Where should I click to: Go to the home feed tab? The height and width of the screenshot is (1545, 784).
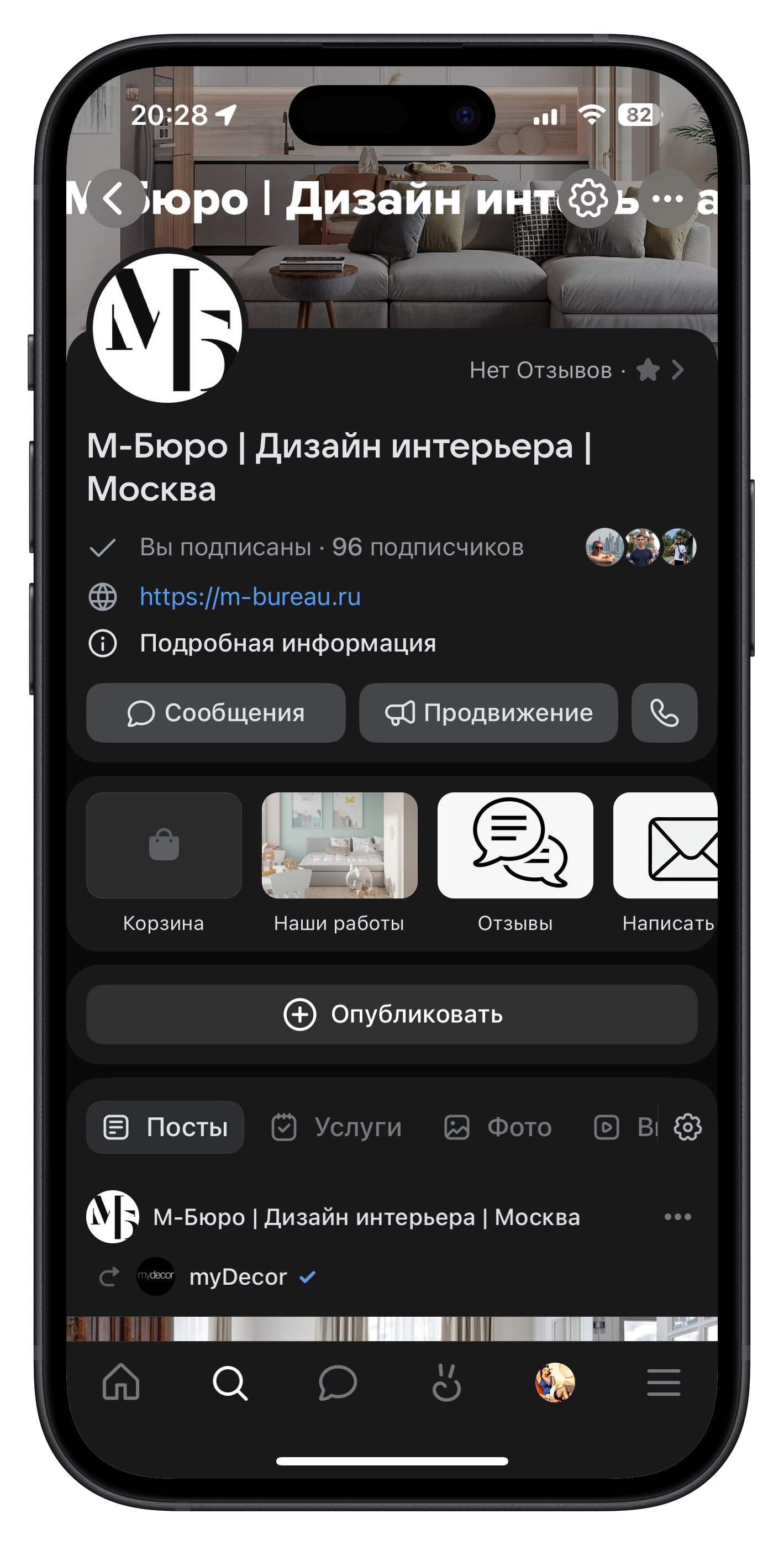[x=121, y=1383]
